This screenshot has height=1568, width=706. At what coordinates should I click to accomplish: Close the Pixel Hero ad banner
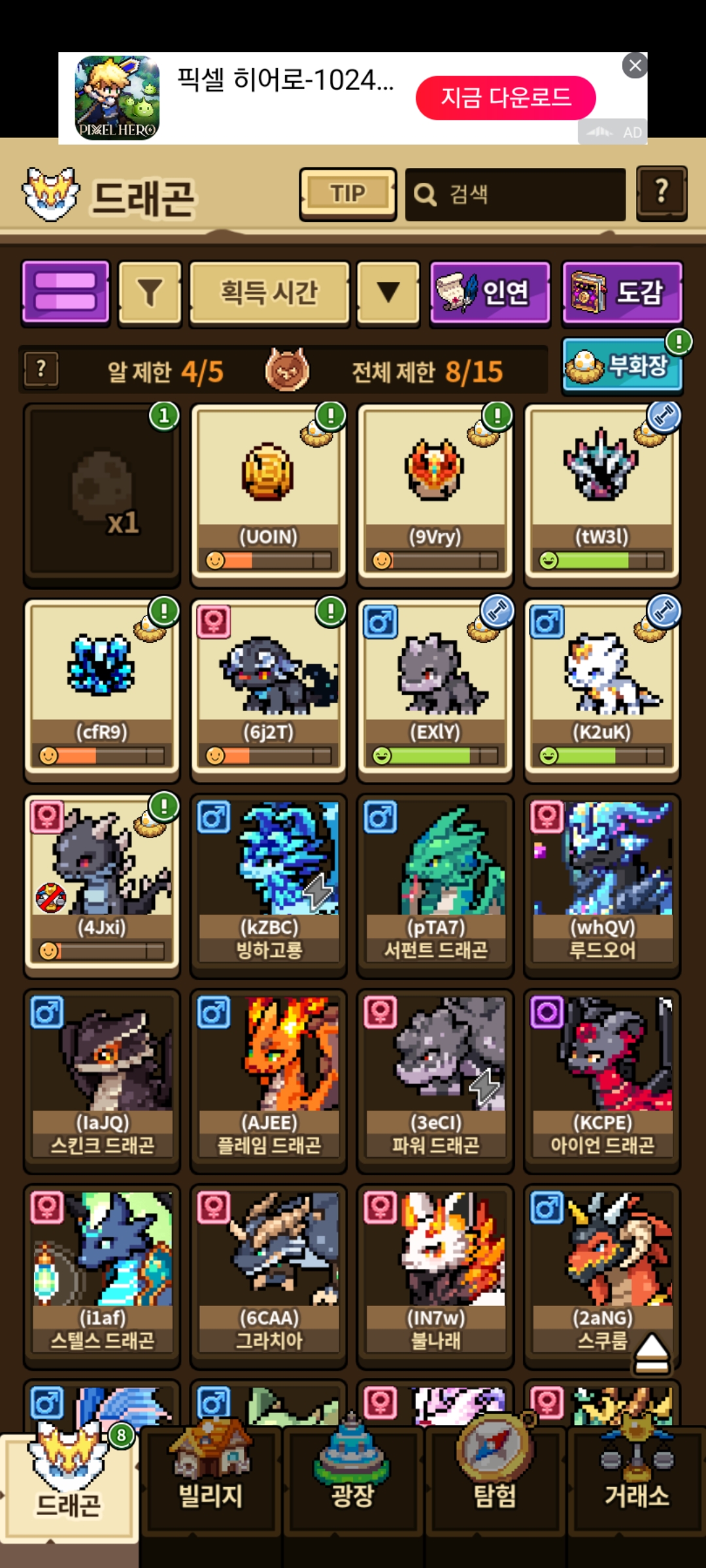(x=635, y=65)
